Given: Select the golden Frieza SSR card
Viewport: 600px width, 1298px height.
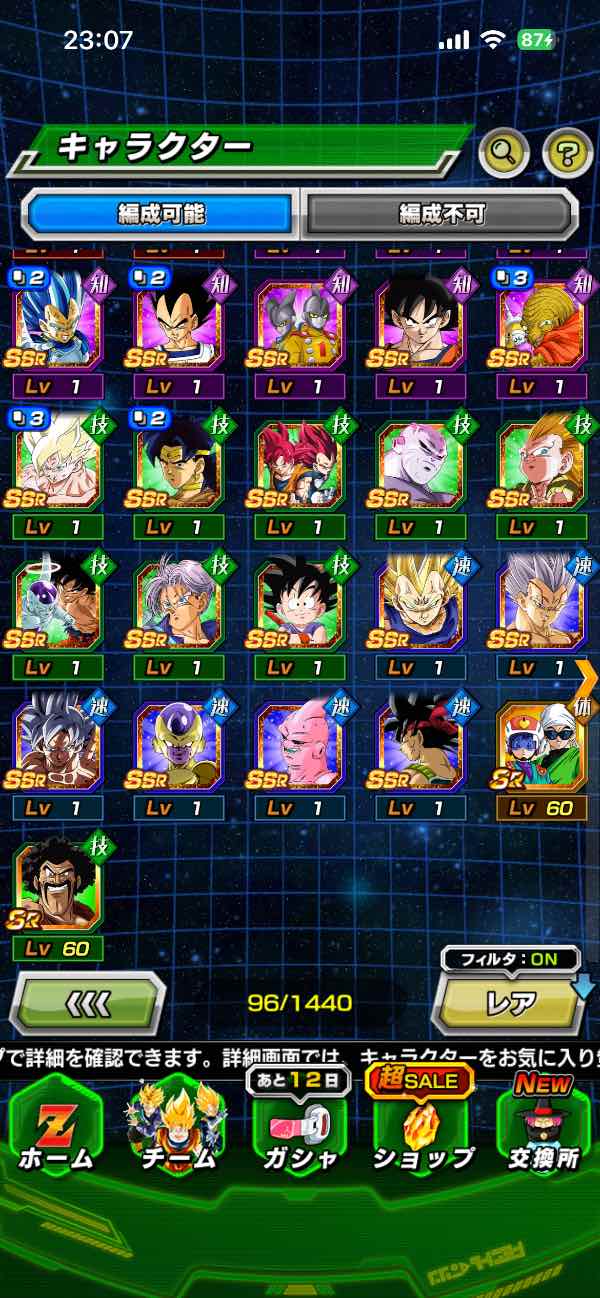Looking at the screenshot, I should 178,747.
